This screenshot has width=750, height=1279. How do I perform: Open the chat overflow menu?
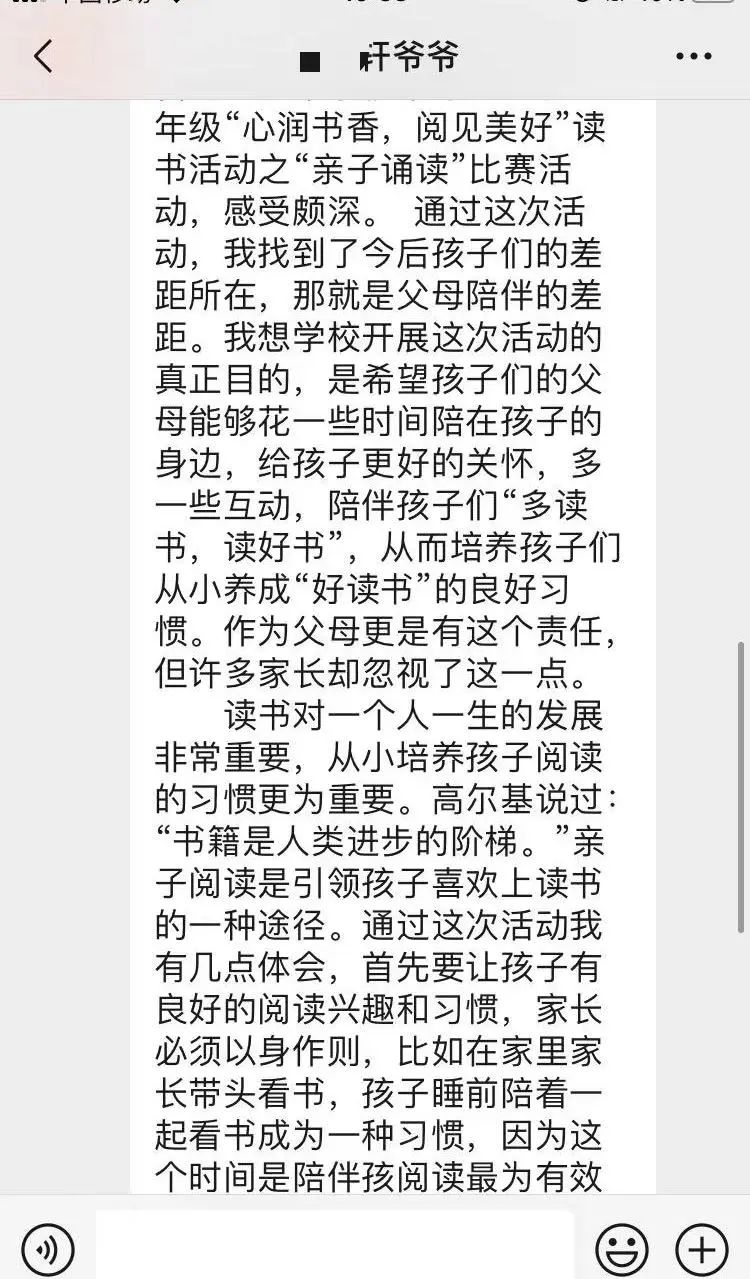pos(693,57)
